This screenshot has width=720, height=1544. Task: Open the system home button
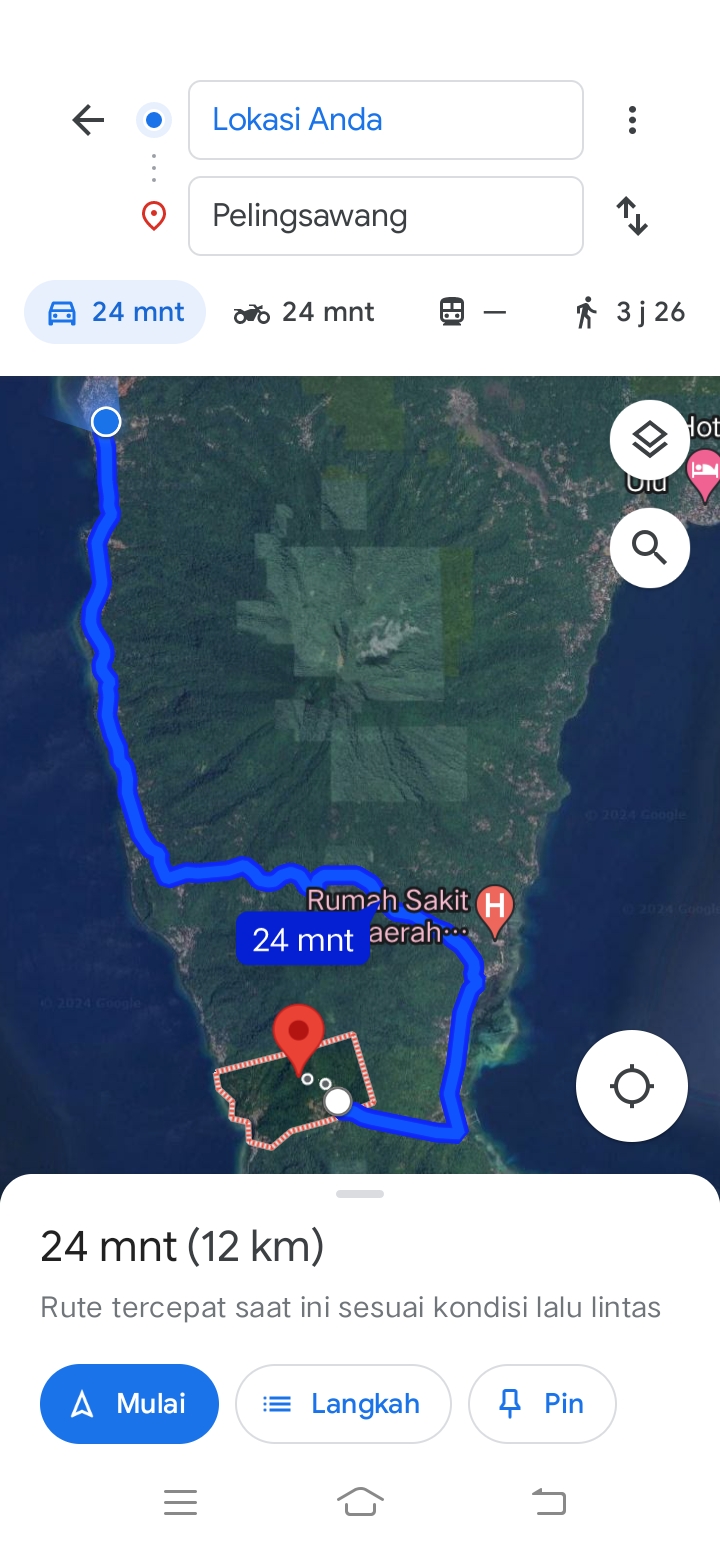[360, 1501]
